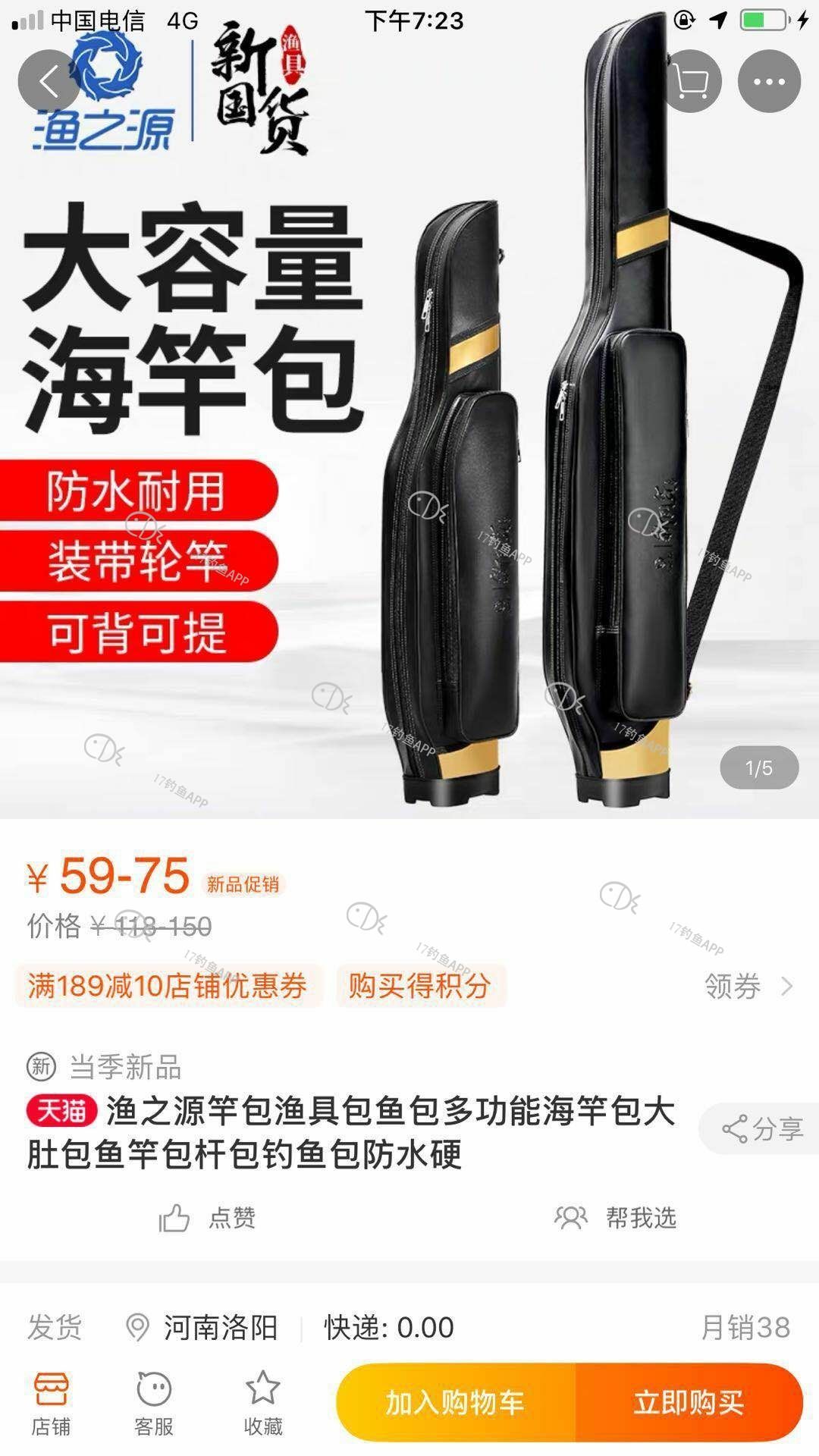The image size is (819, 1456).
Task: Contact 客服 customer service
Action: (x=154, y=1404)
